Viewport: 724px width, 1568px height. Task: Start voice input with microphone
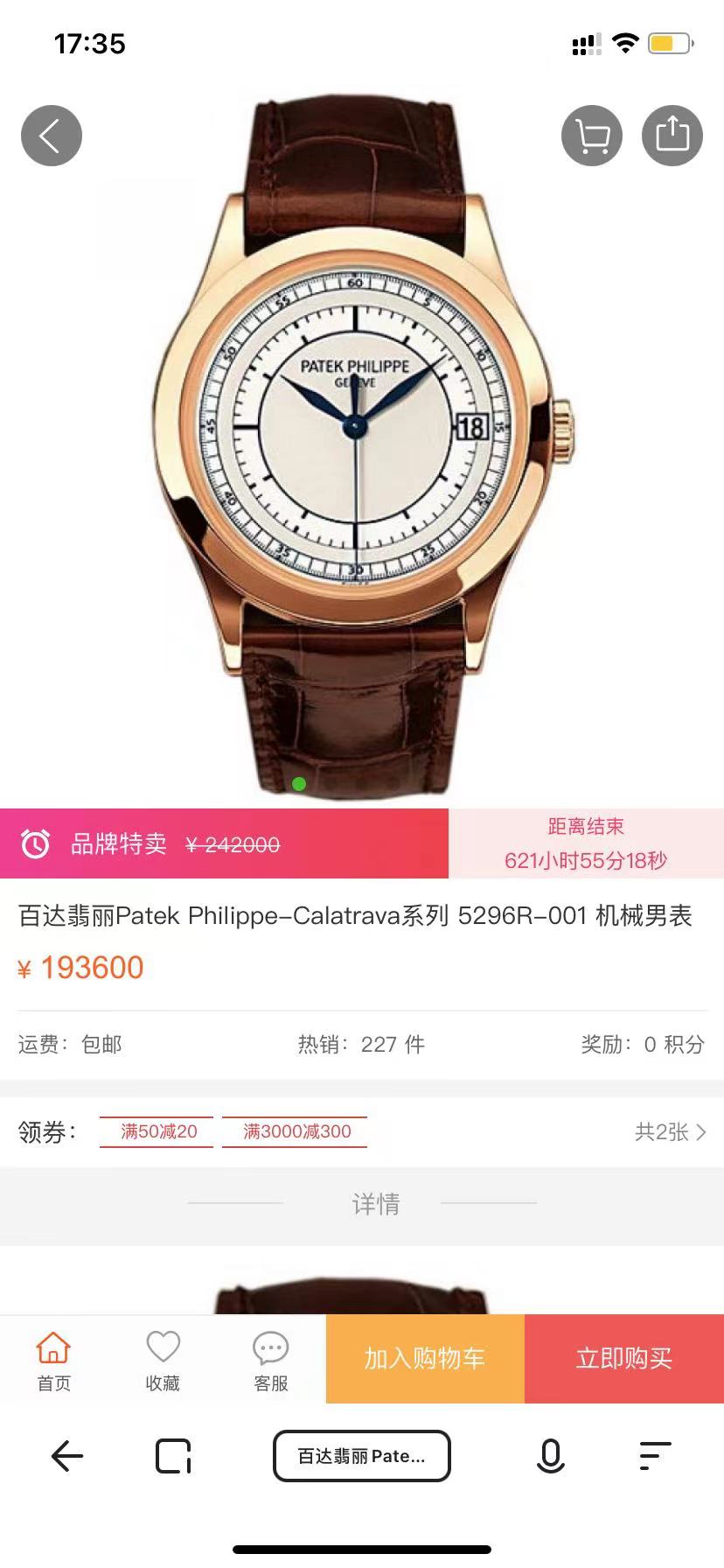550,1456
